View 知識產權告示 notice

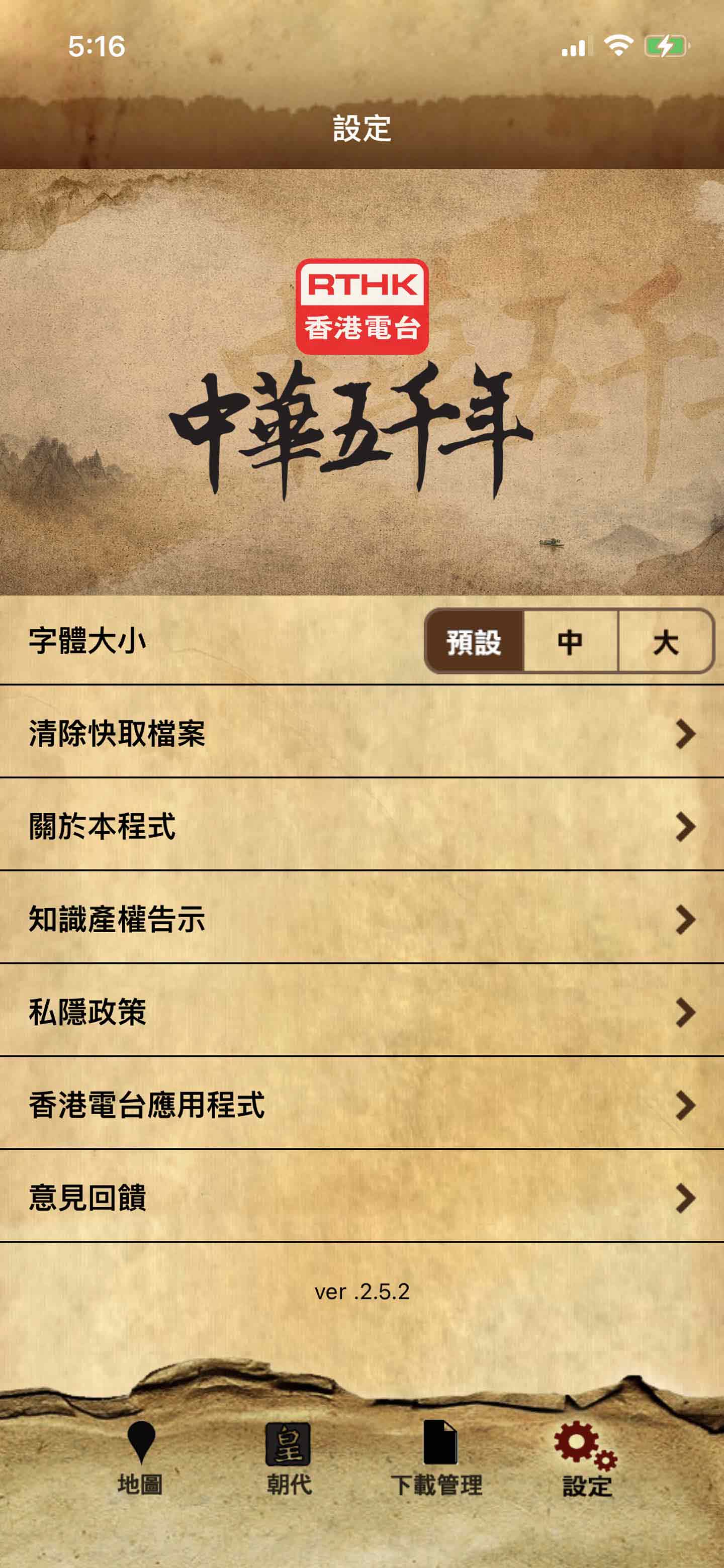pyautogui.click(x=361, y=919)
